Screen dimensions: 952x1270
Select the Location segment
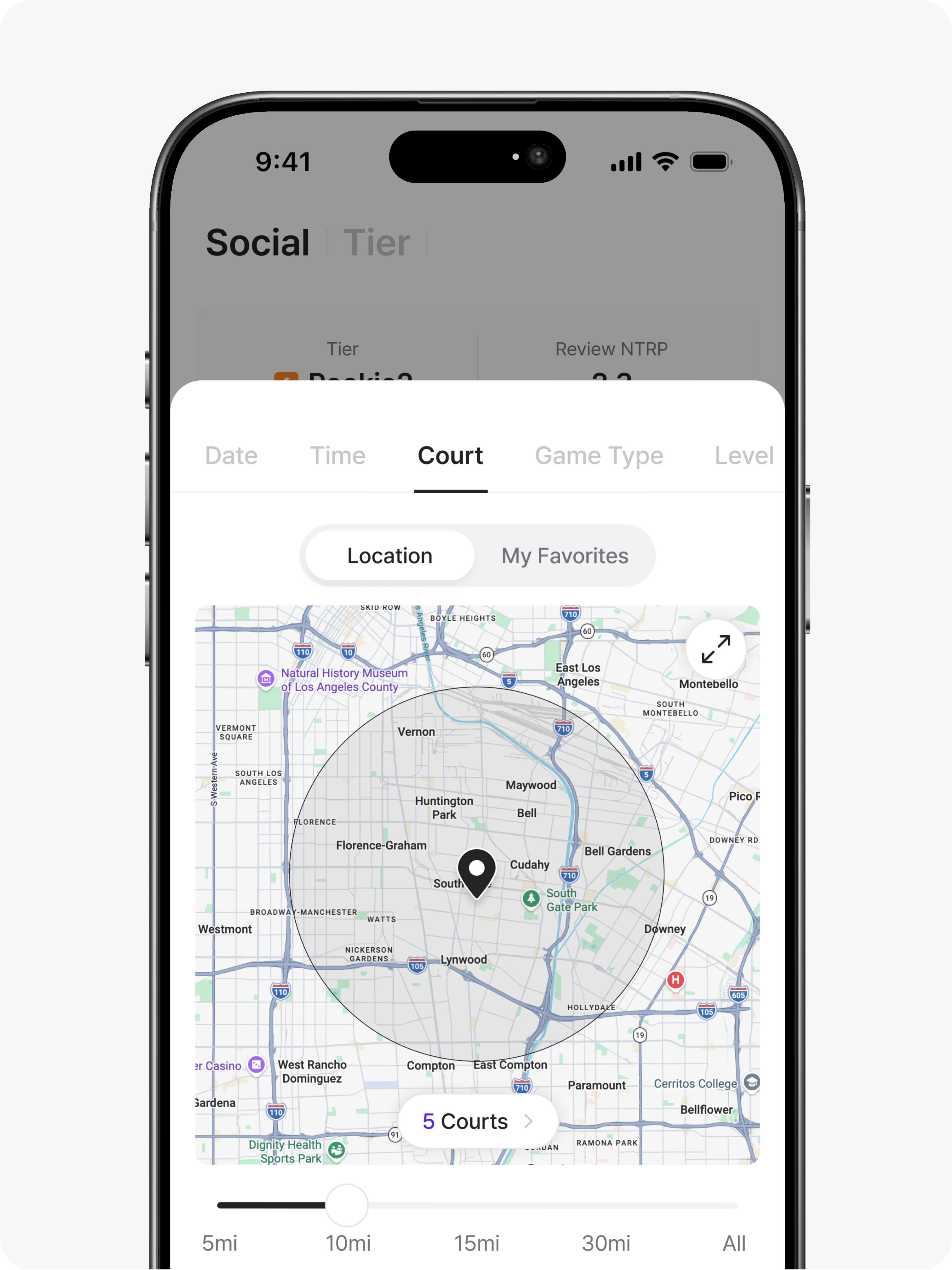390,556
